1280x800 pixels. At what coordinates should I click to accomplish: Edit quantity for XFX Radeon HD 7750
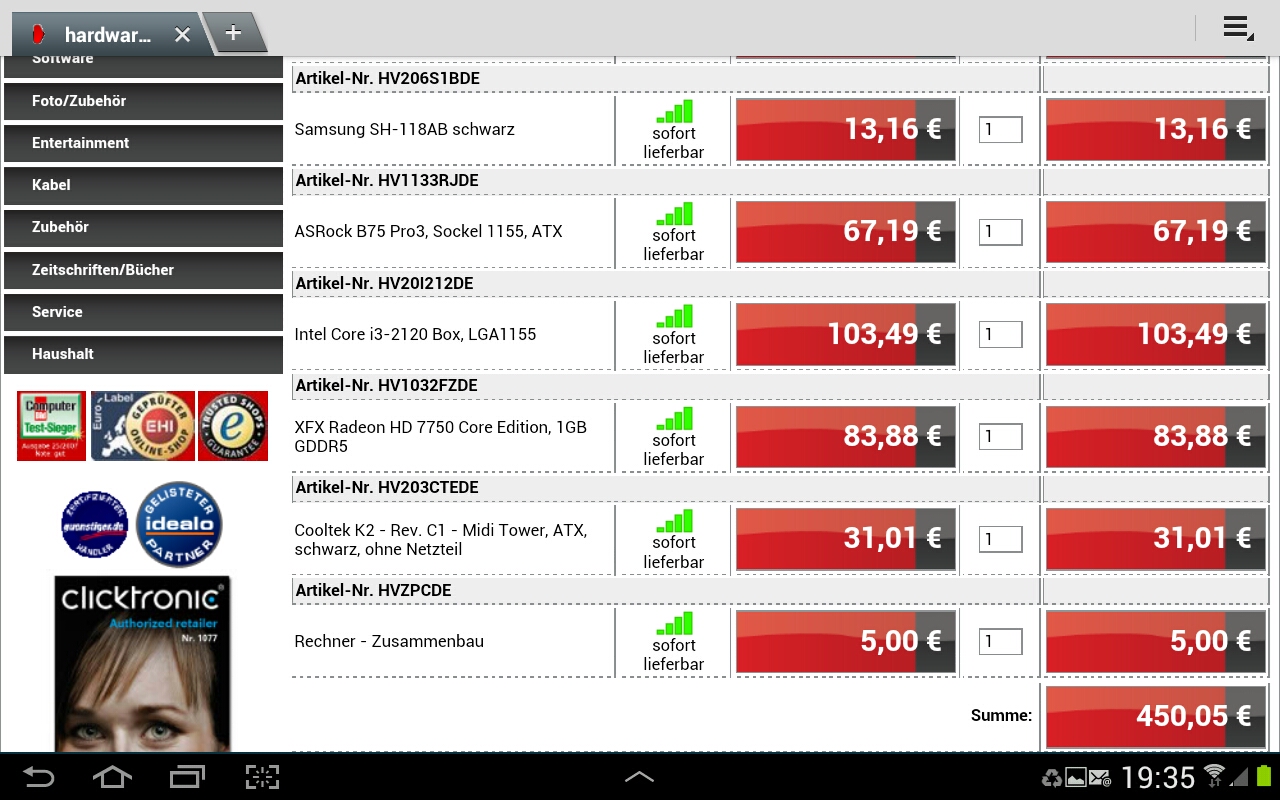pyautogui.click(x=1000, y=437)
